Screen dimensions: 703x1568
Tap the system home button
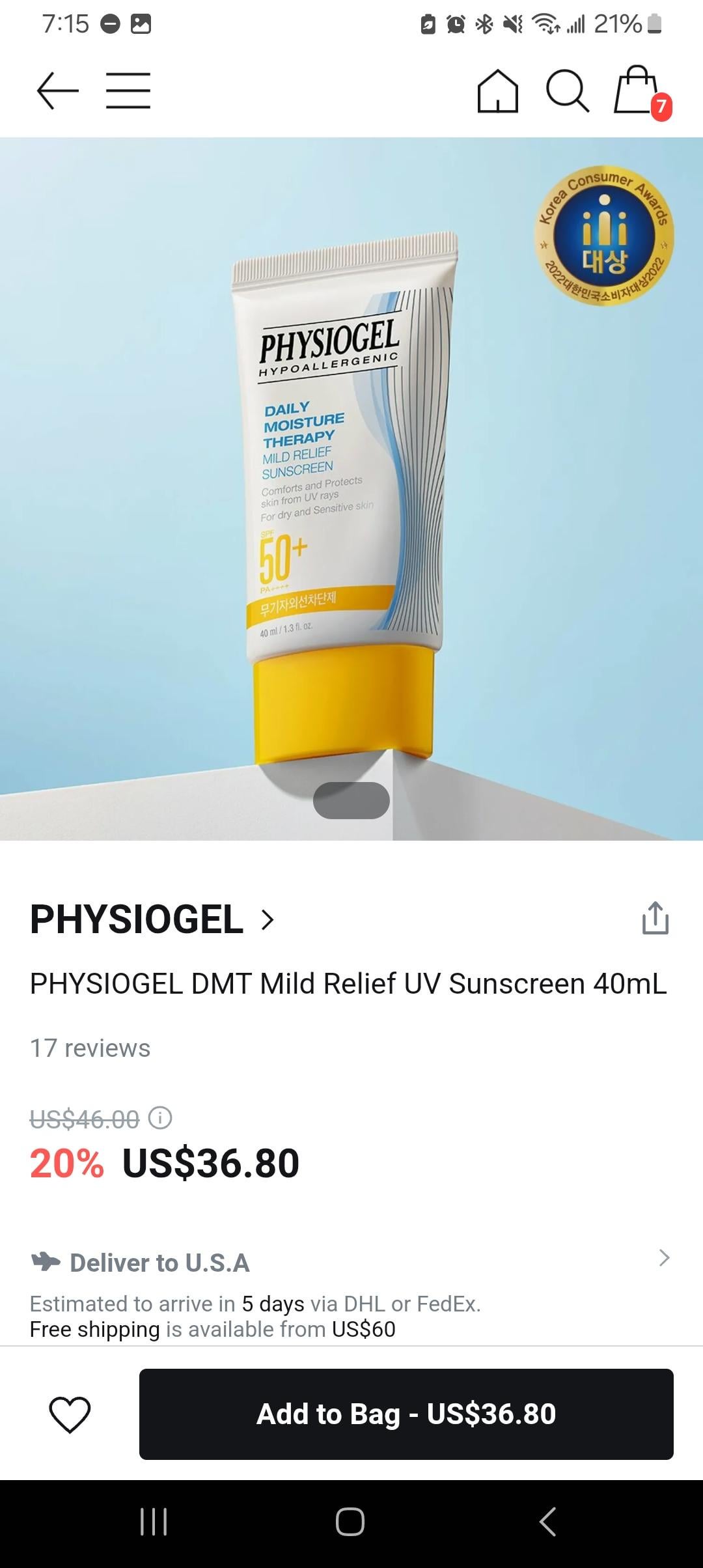[350, 1522]
